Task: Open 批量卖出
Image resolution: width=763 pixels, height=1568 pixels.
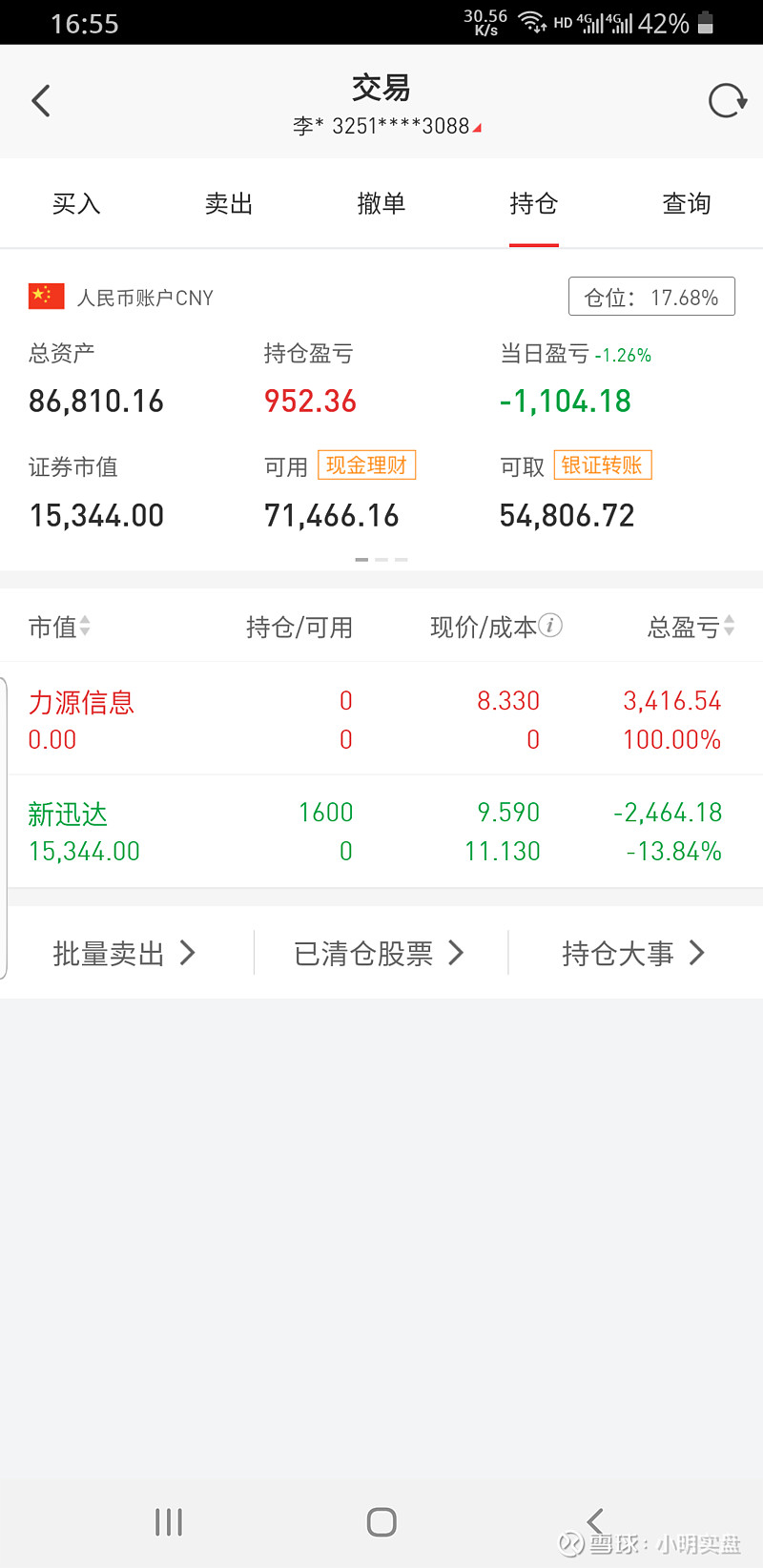Action: pos(124,953)
